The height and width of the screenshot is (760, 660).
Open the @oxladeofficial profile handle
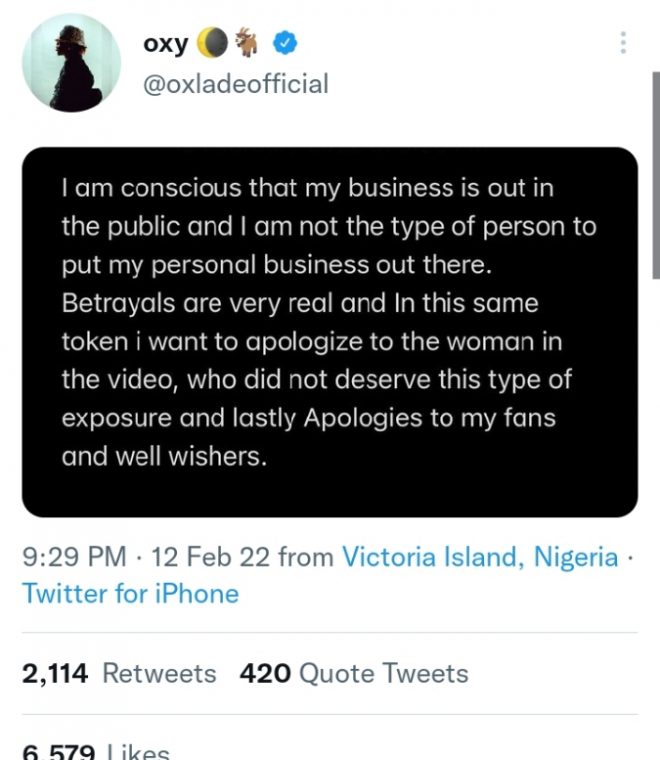pos(236,84)
